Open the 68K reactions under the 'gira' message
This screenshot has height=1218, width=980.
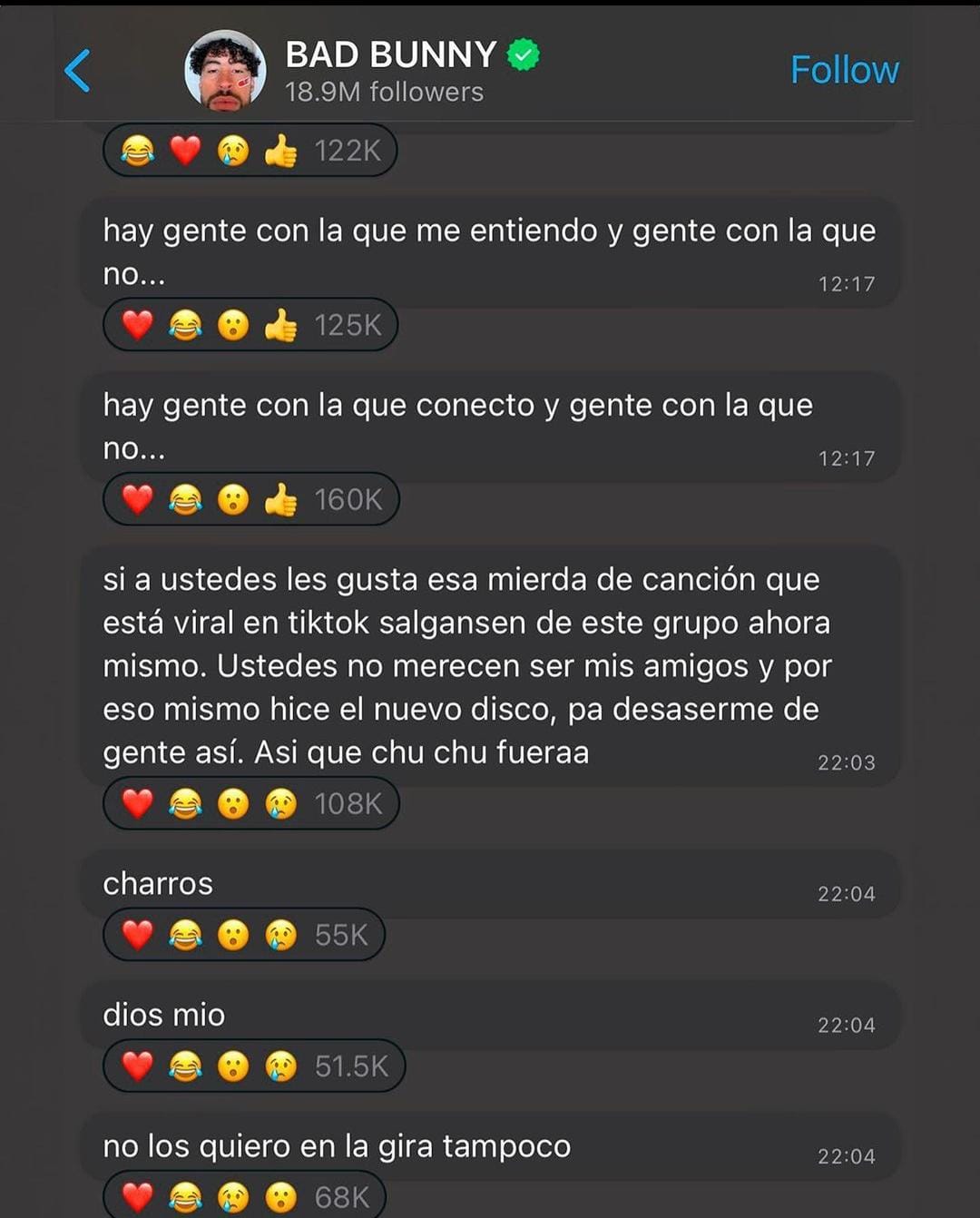tap(245, 1196)
